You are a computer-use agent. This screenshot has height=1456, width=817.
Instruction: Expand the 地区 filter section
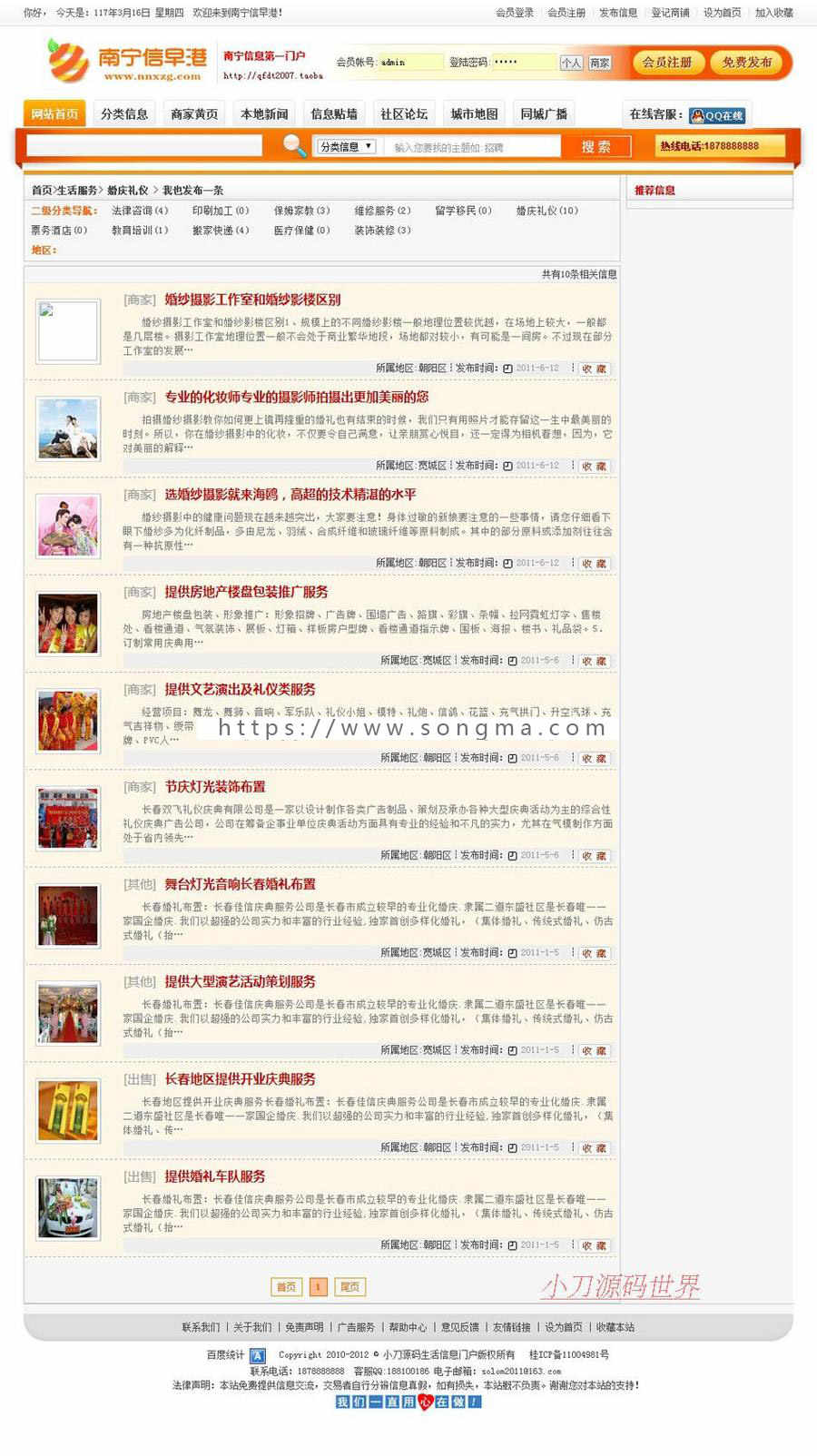pos(36,251)
